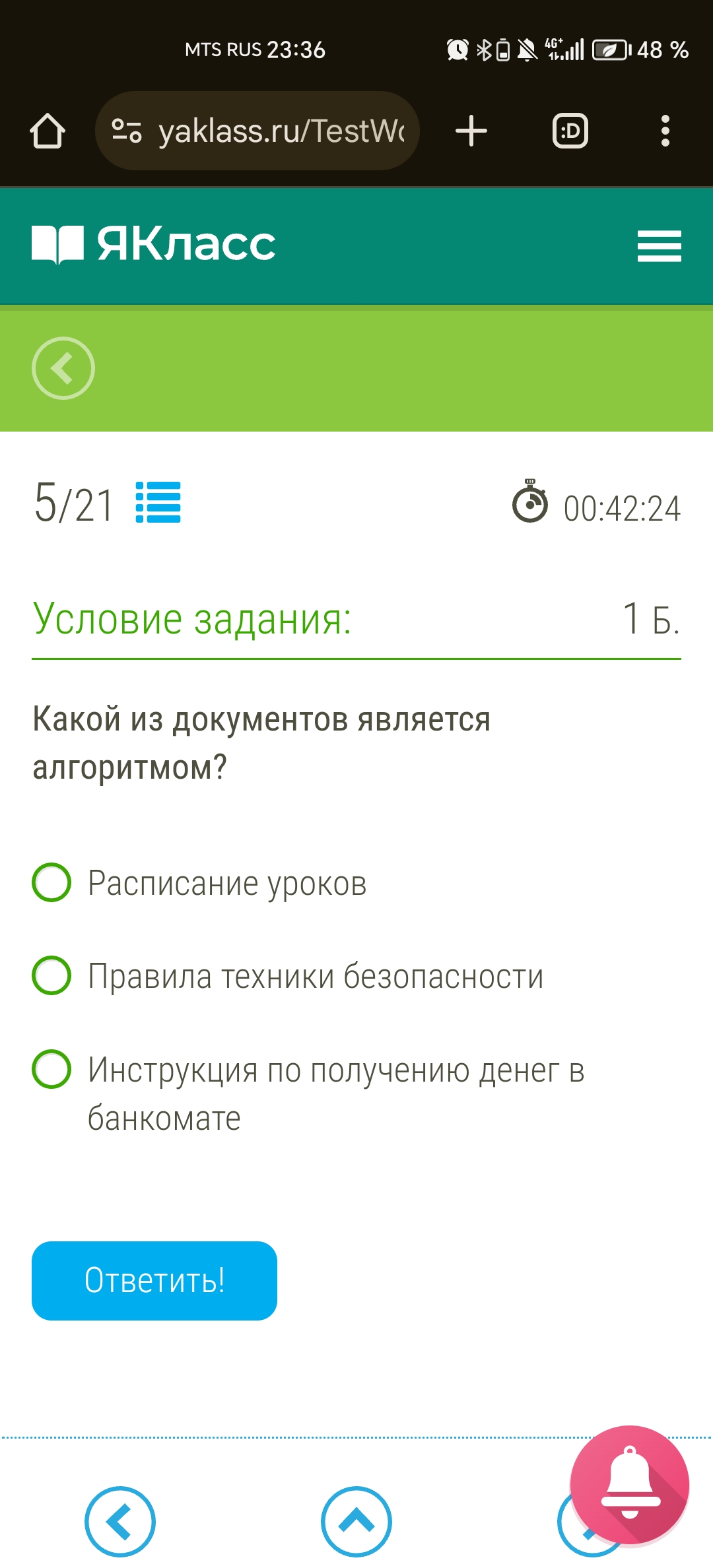Jump to the top with up arrow
Screen dimensions: 713x1568
click(x=356, y=1521)
